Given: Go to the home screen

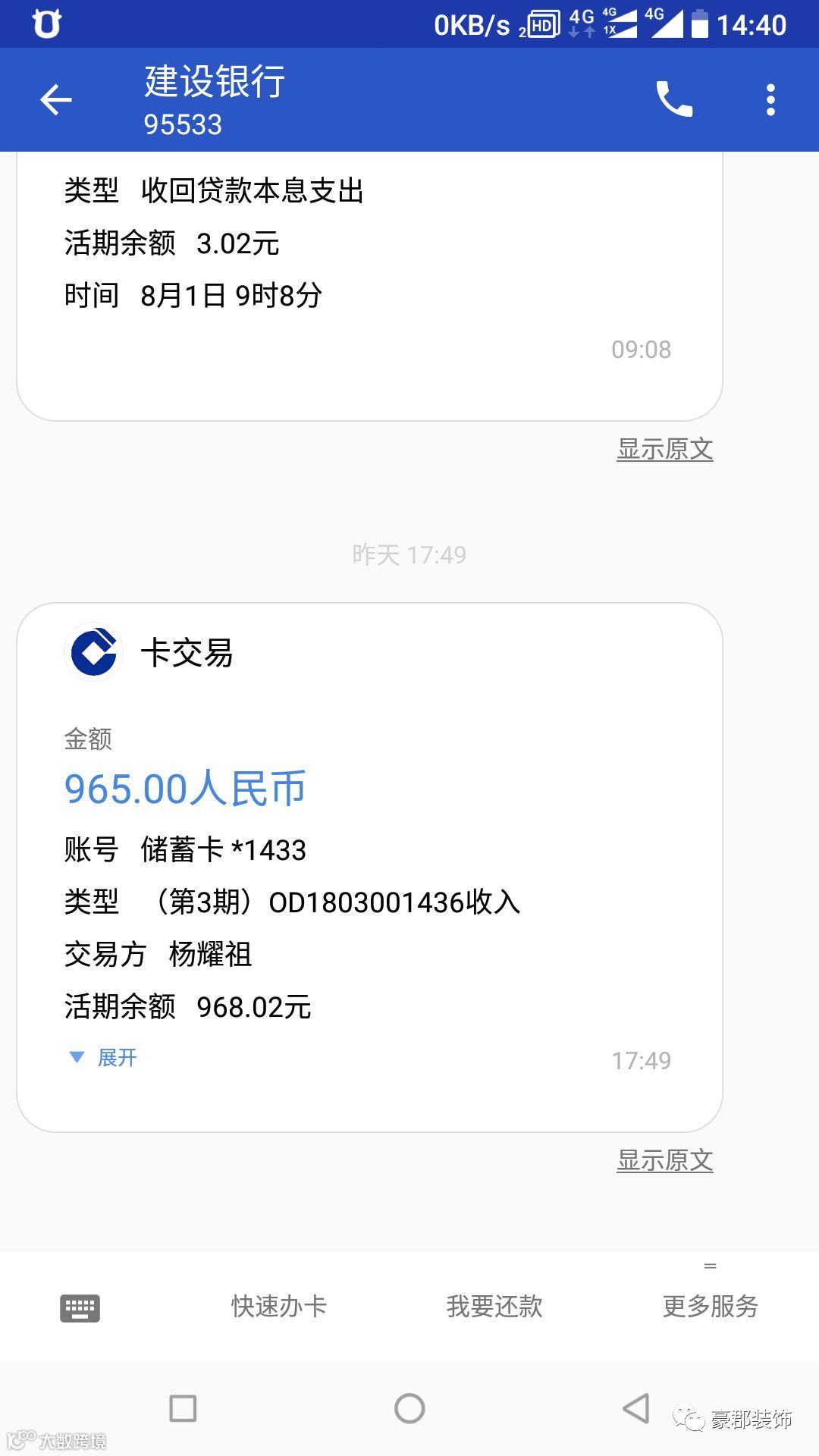Looking at the screenshot, I should (x=409, y=1408).
